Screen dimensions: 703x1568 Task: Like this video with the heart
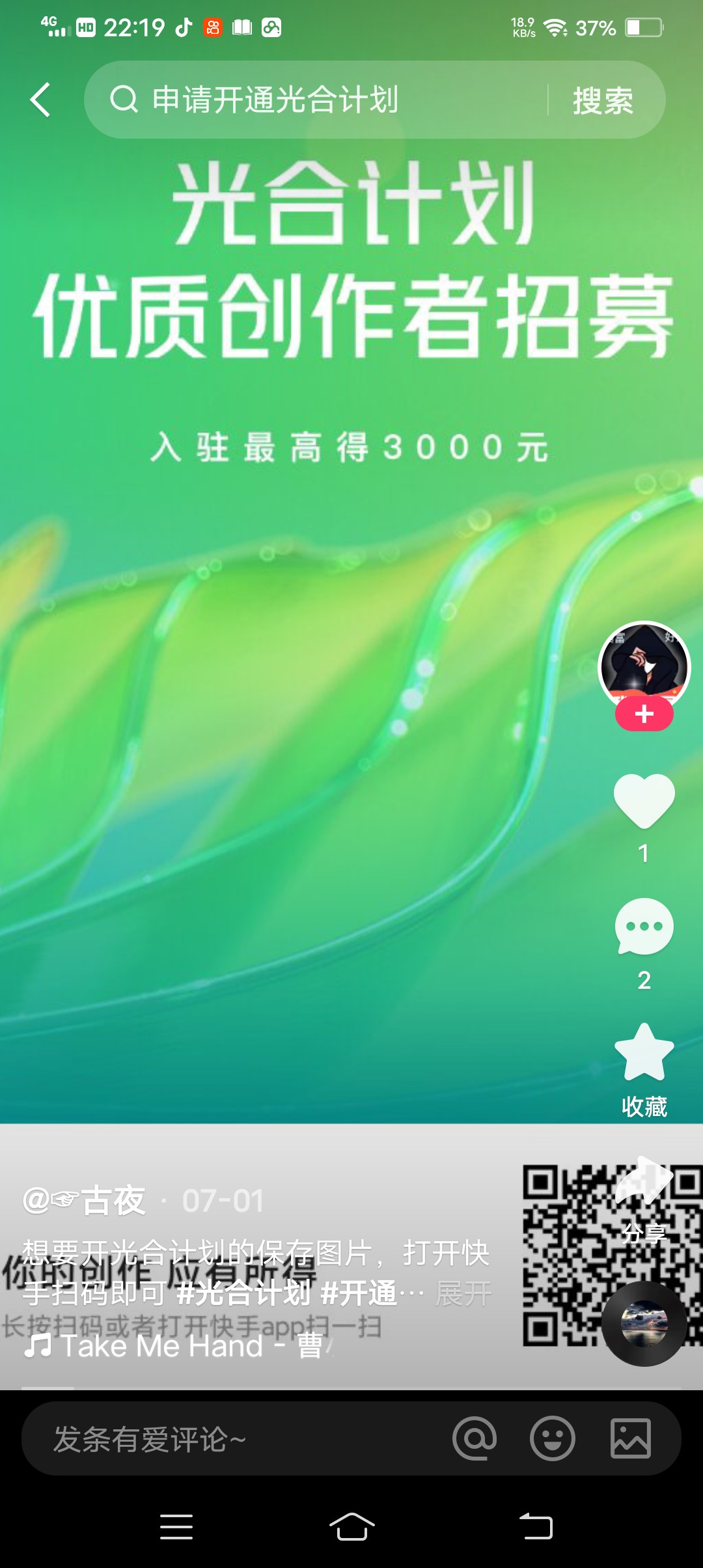pyautogui.click(x=644, y=801)
